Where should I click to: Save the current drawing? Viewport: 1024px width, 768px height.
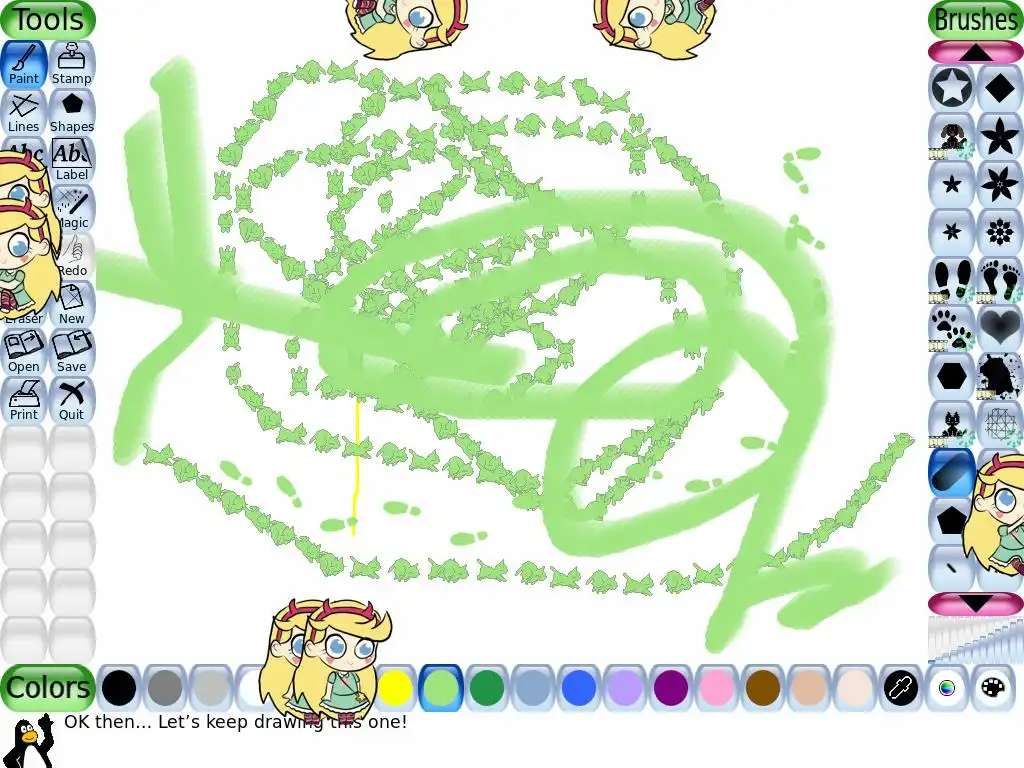(72, 352)
